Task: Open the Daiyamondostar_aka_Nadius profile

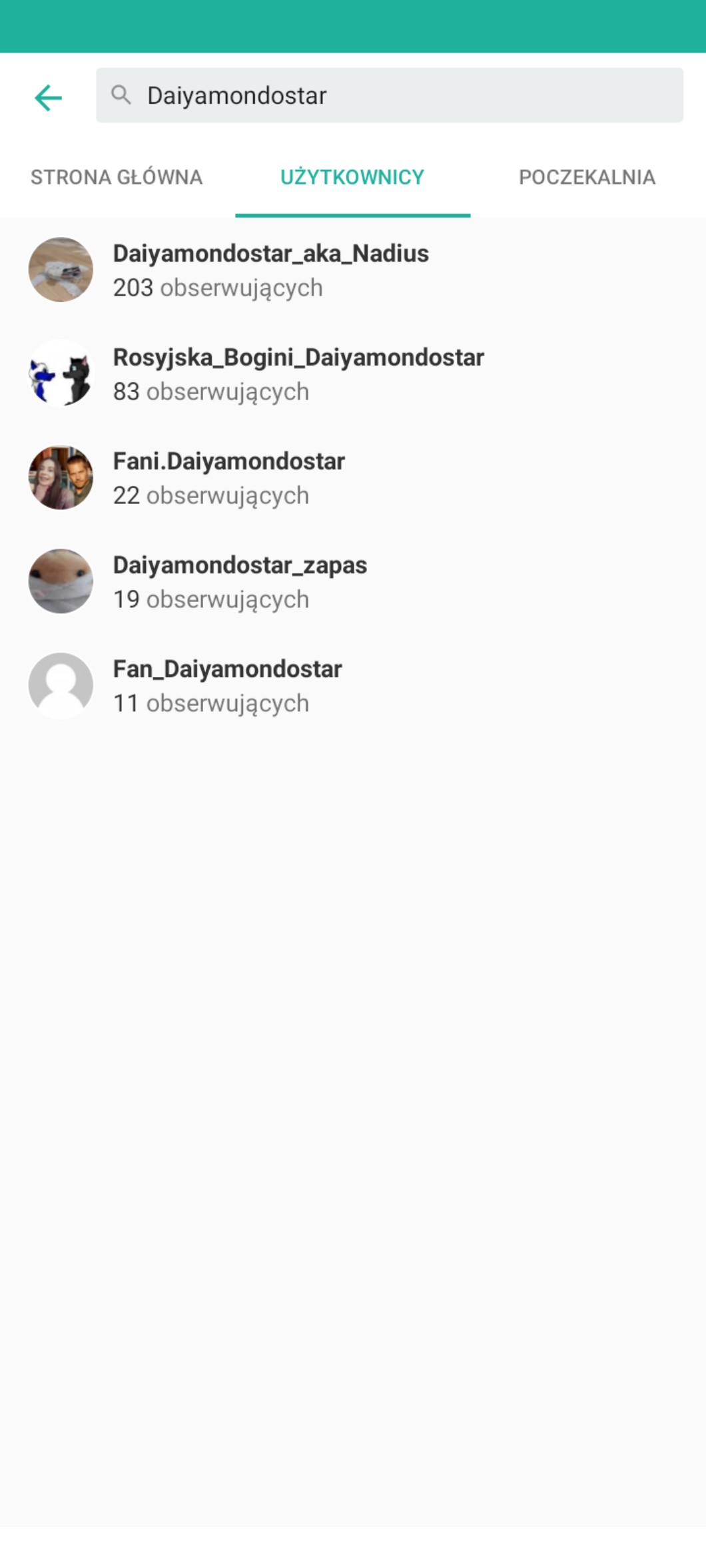Action: tap(353, 270)
